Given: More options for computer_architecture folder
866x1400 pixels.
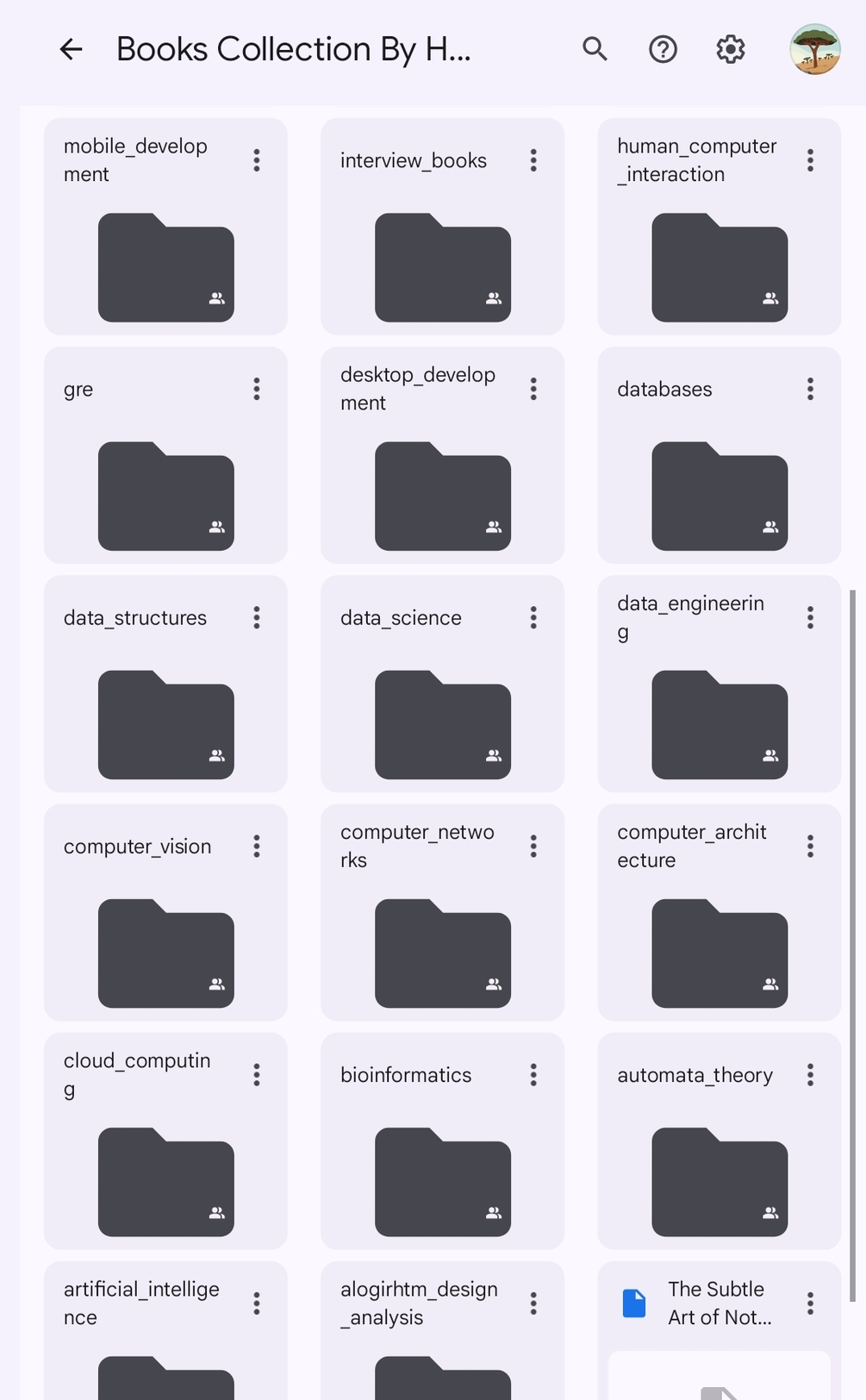Looking at the screenshot, I should click(x=810, y=847).
